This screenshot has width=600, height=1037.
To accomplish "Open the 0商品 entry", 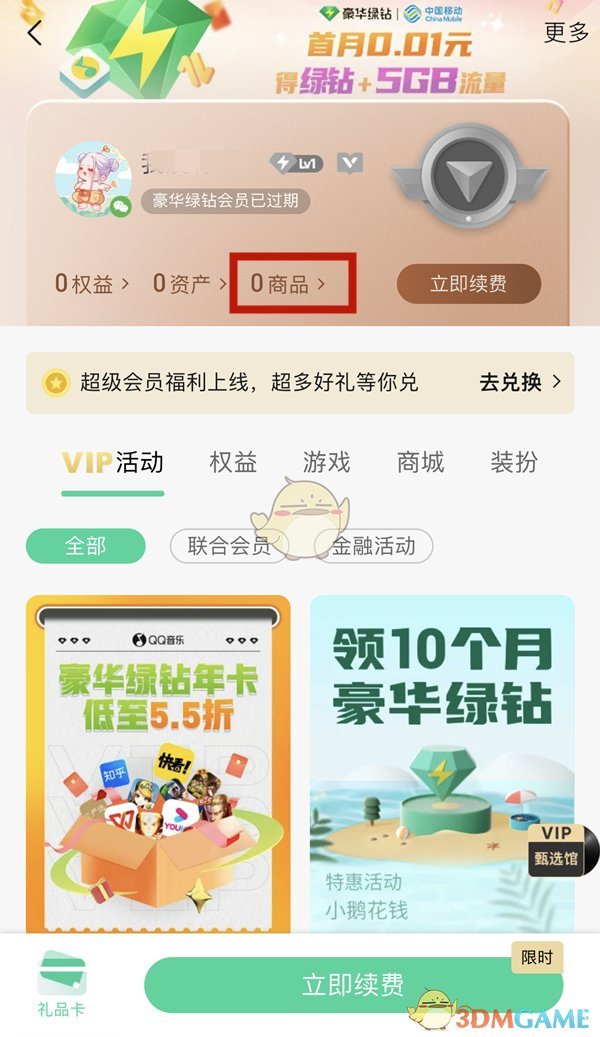I will tap(289, 284).
